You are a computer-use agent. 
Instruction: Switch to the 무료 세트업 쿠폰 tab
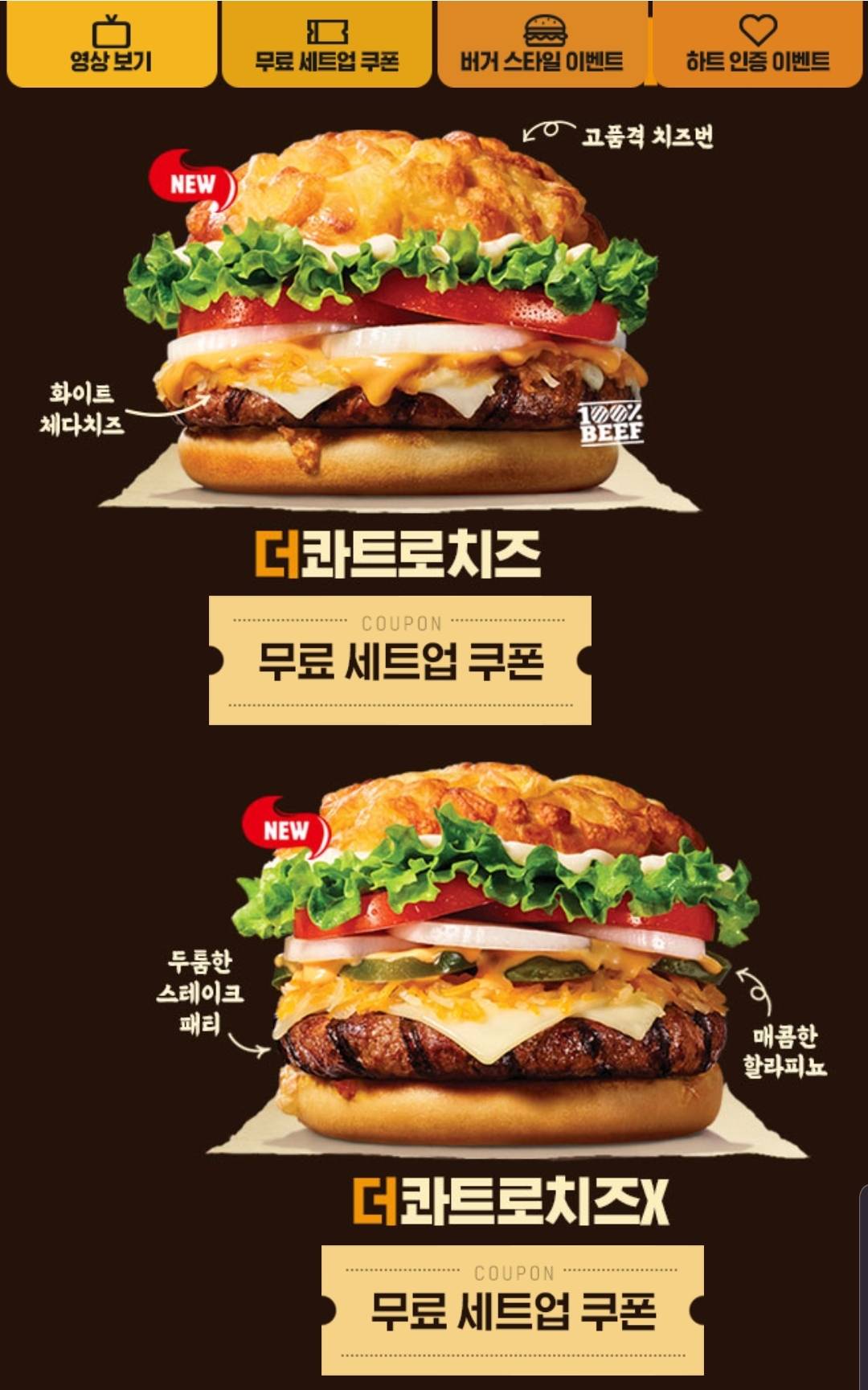(326, 44)
